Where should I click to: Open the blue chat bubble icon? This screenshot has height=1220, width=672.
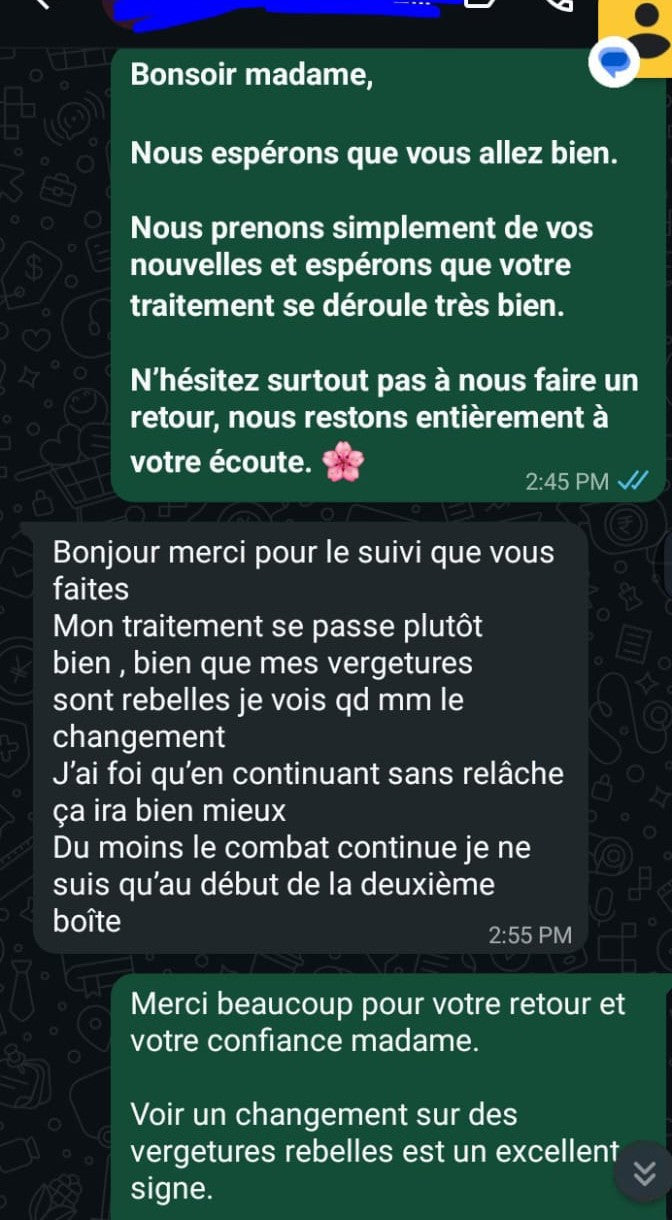coord(614,64)
